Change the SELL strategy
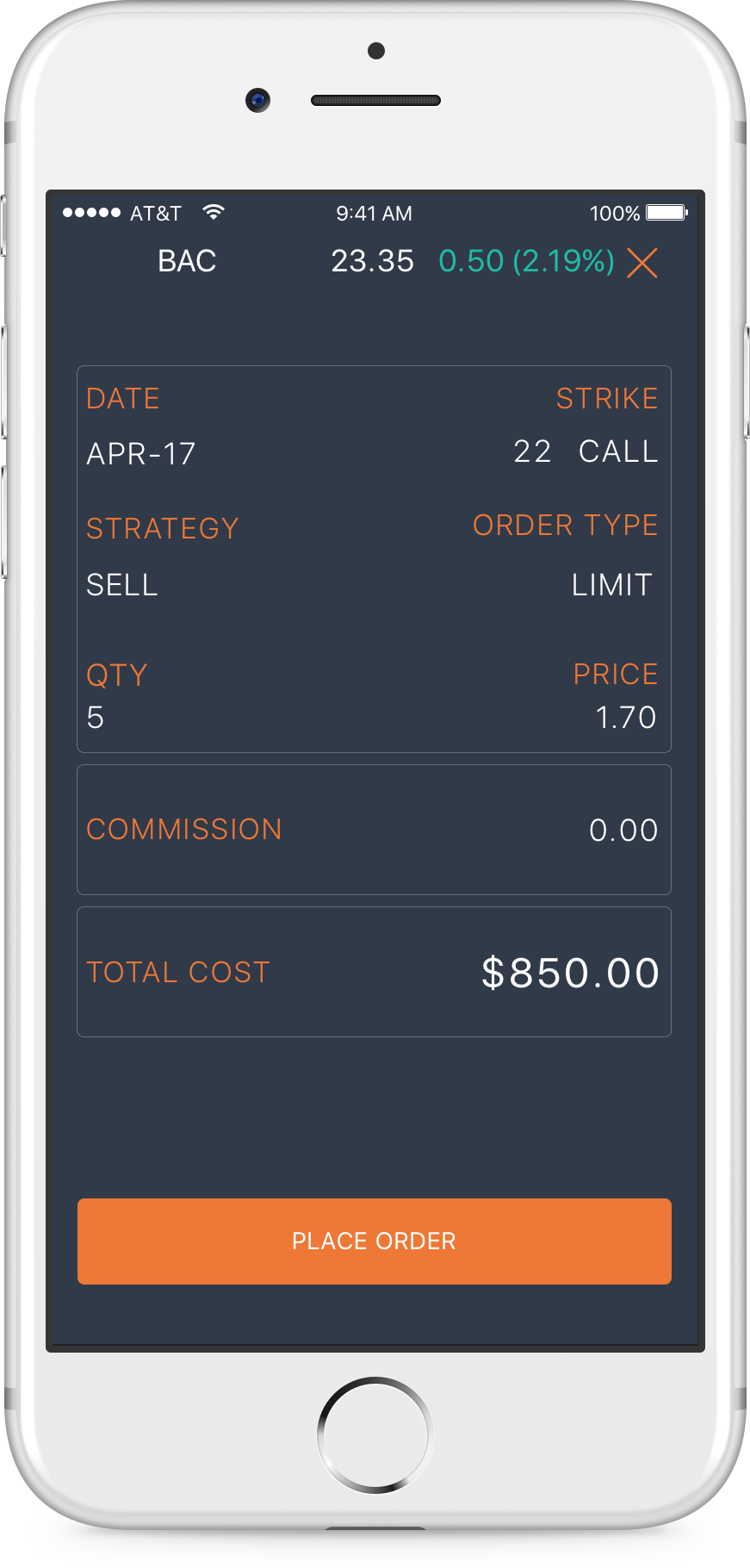Screen dimensions: 750x1568 [x=122, y=585]
